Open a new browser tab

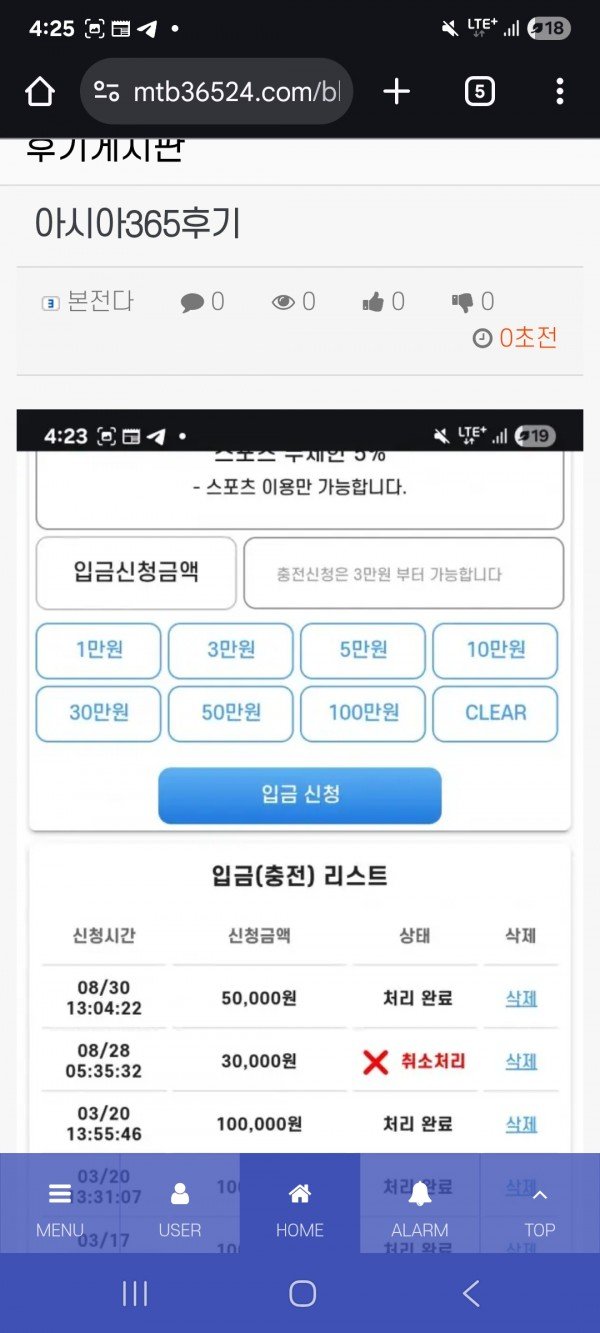397,92
